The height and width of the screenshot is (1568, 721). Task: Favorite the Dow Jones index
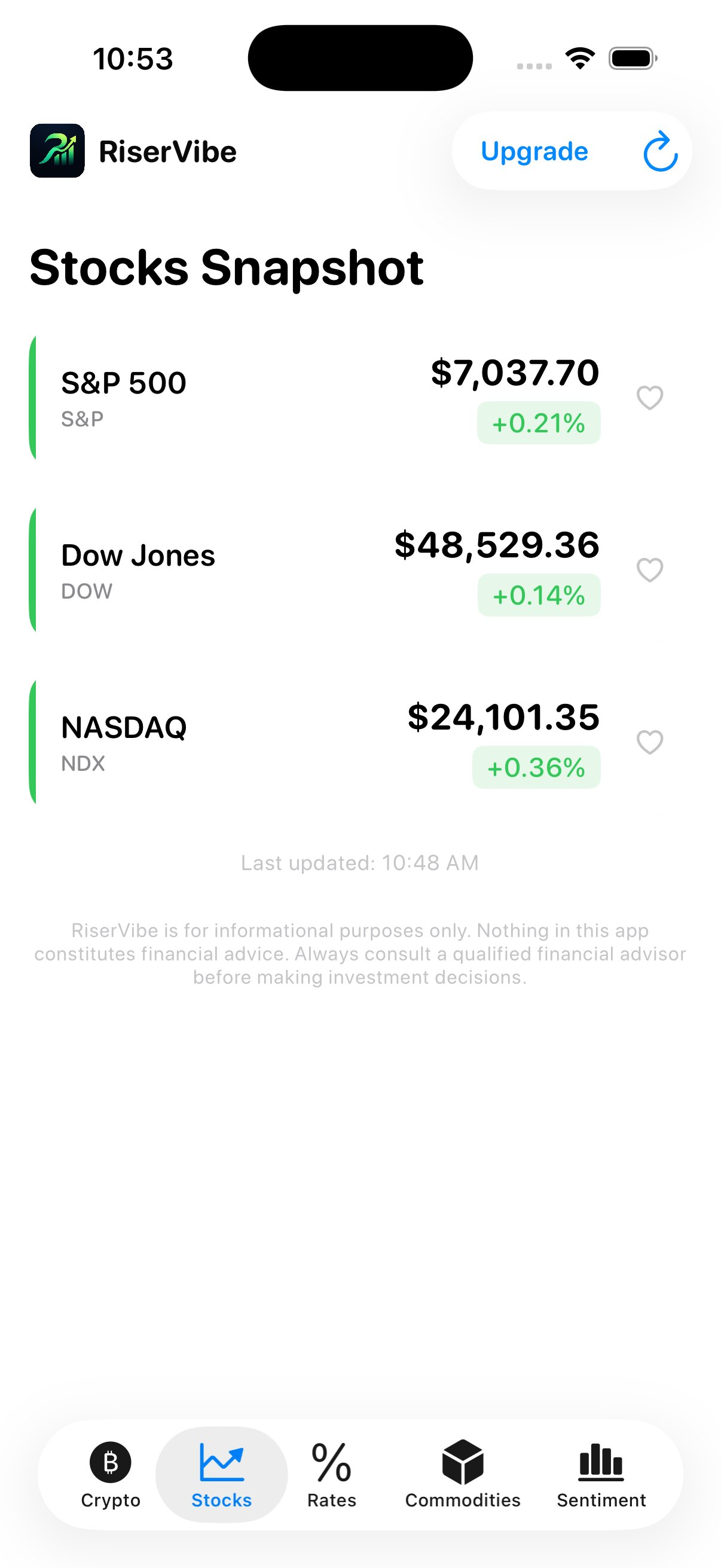[x=649, y=570]
